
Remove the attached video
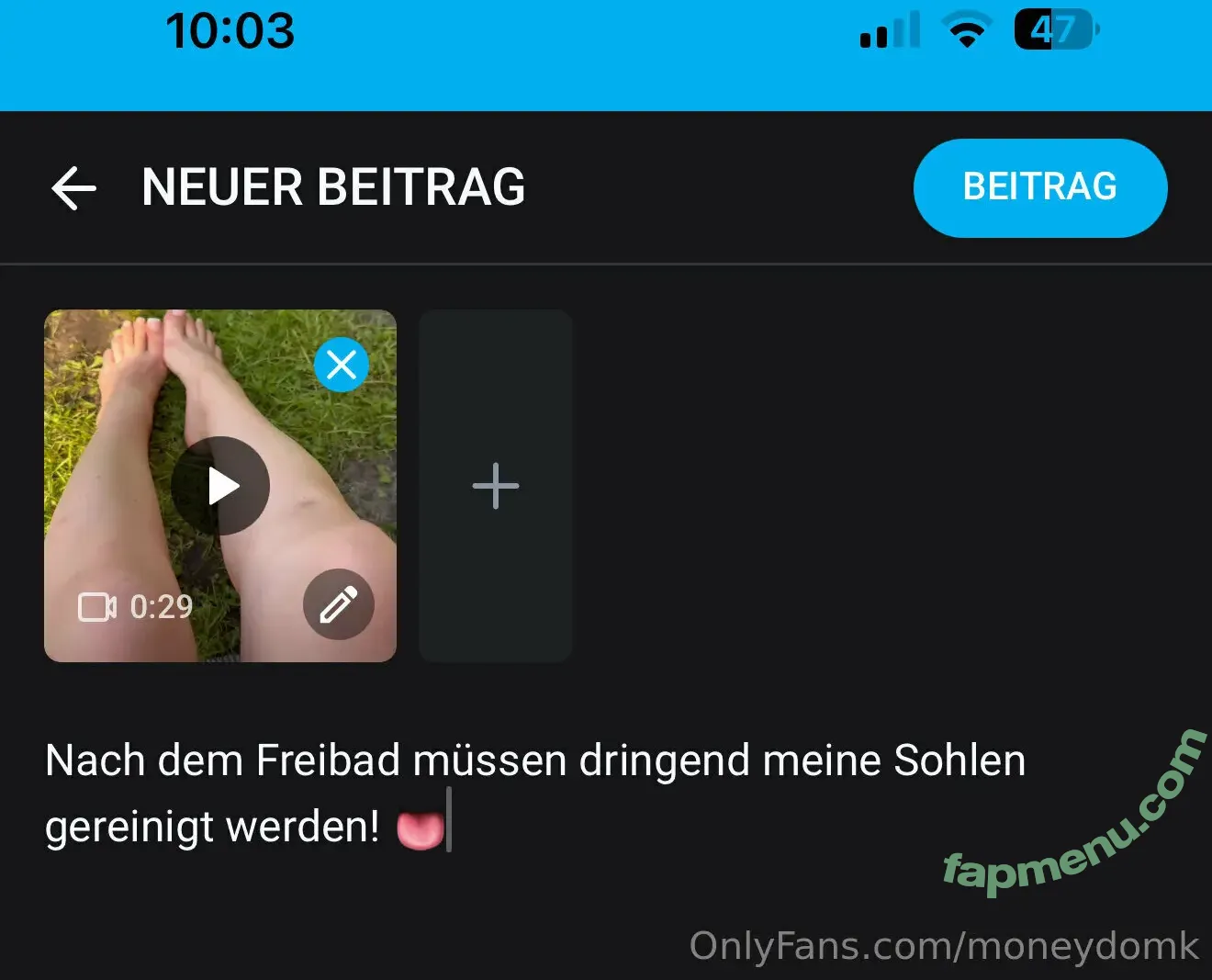coord(342,365)
